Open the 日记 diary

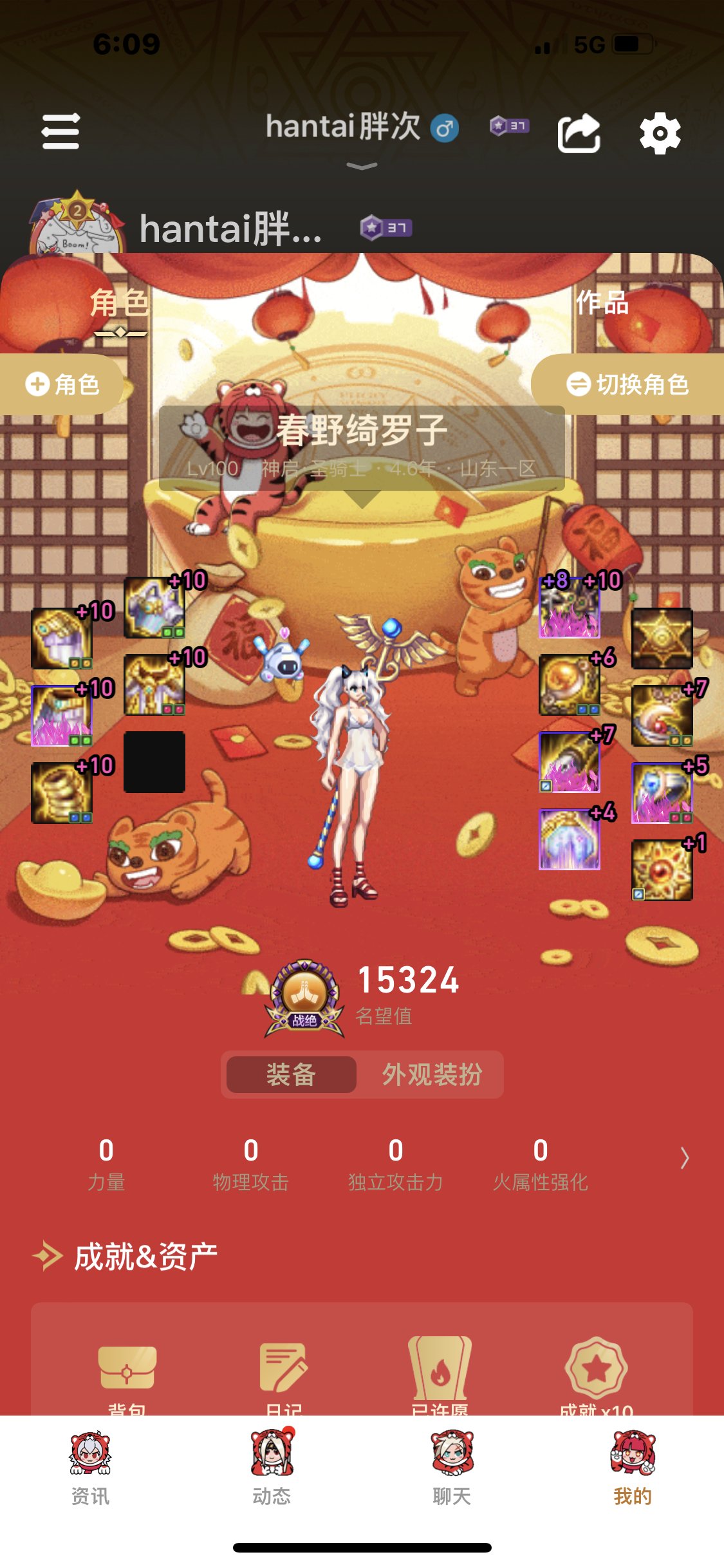(x=284, y=1378)
